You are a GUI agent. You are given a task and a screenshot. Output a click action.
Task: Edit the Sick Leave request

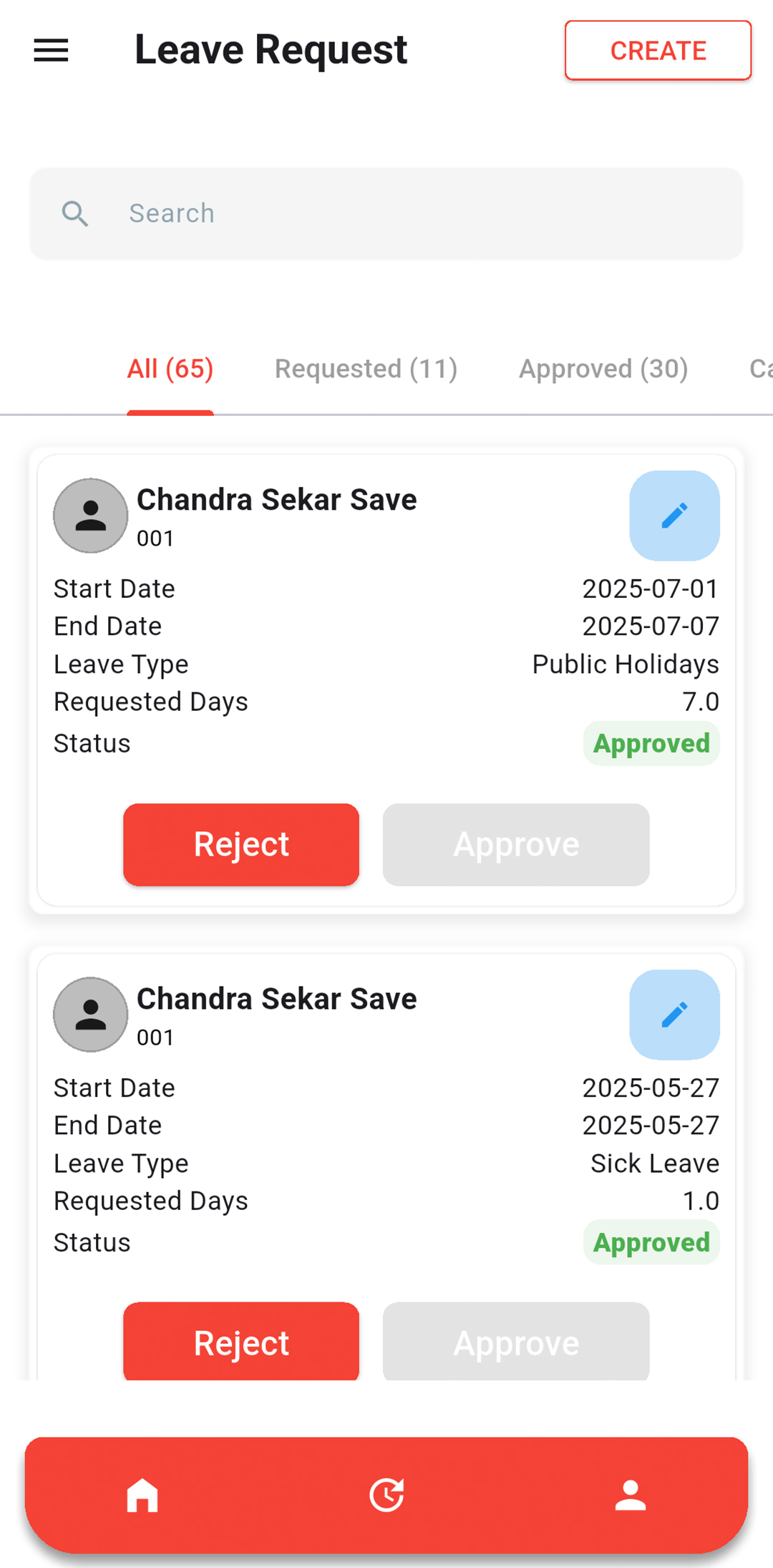tap(674, 1015)
